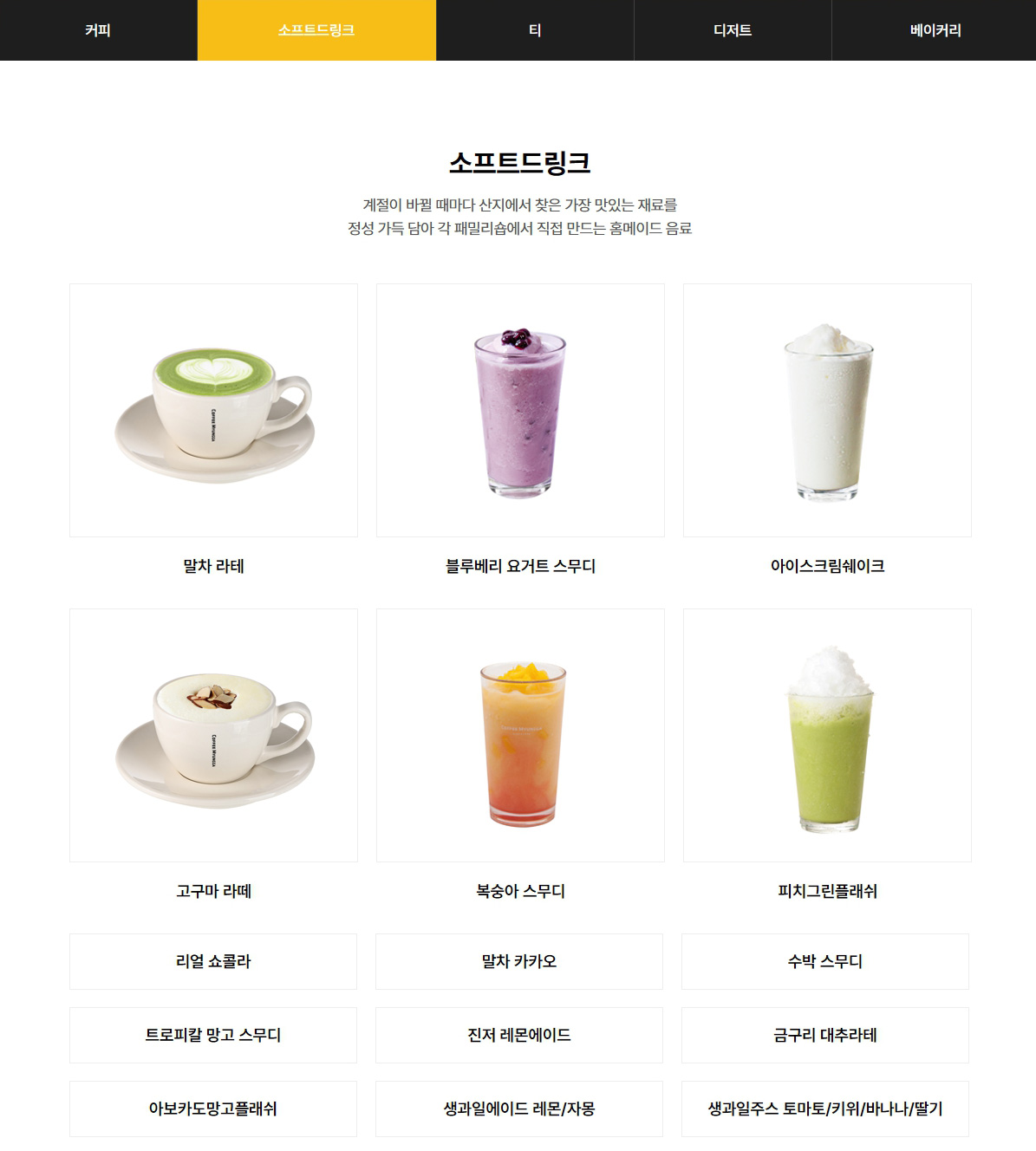Select 수박 스무디
The width and height of the screenshot is (1036, 1151).
pos(825,961)
